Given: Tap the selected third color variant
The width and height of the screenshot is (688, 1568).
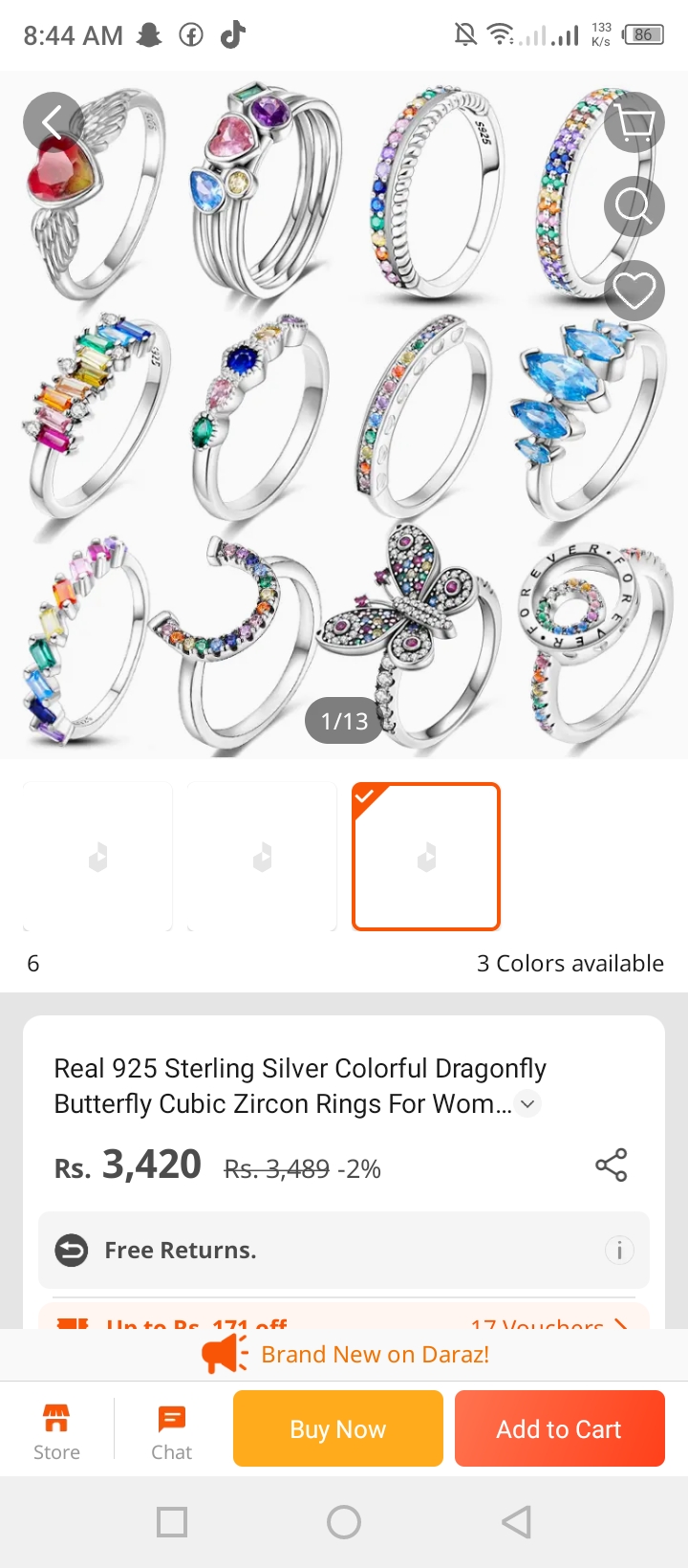Looking at the screenshot, I should pos(426,857).
